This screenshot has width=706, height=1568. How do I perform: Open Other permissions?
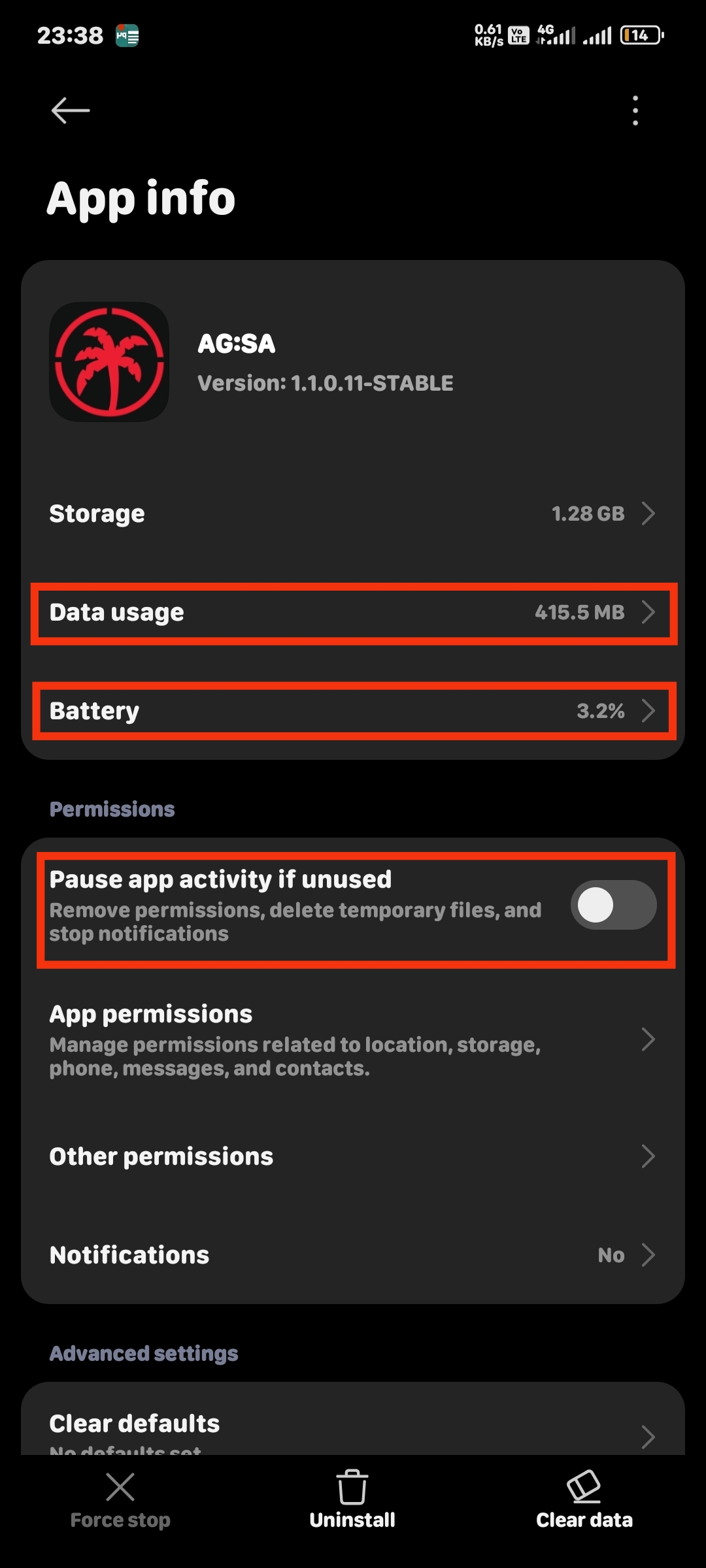(x=353, y=1156)
